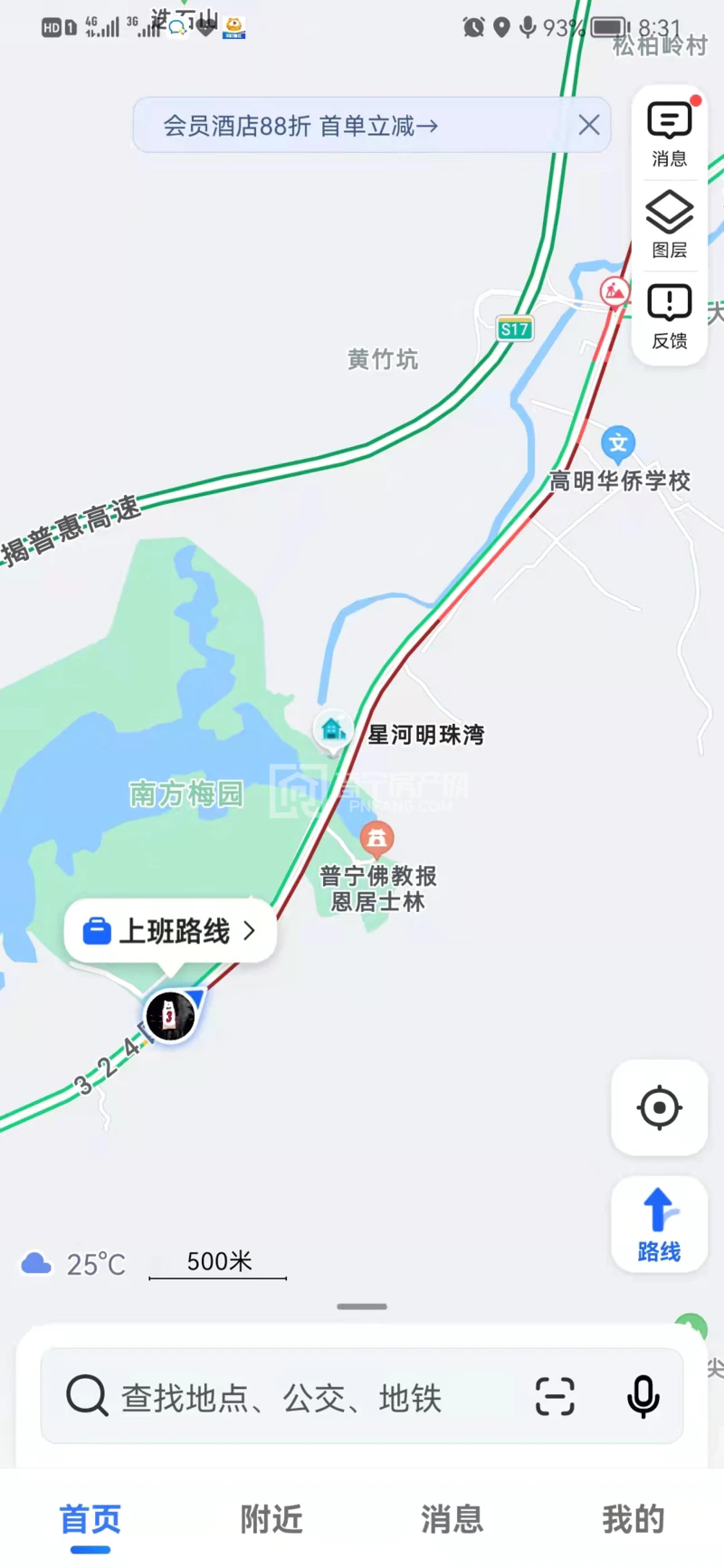The height and width of the screenshot is (1568, 724).
Task: Go to the 我的 tab
Action: (x=633, y=1520)
